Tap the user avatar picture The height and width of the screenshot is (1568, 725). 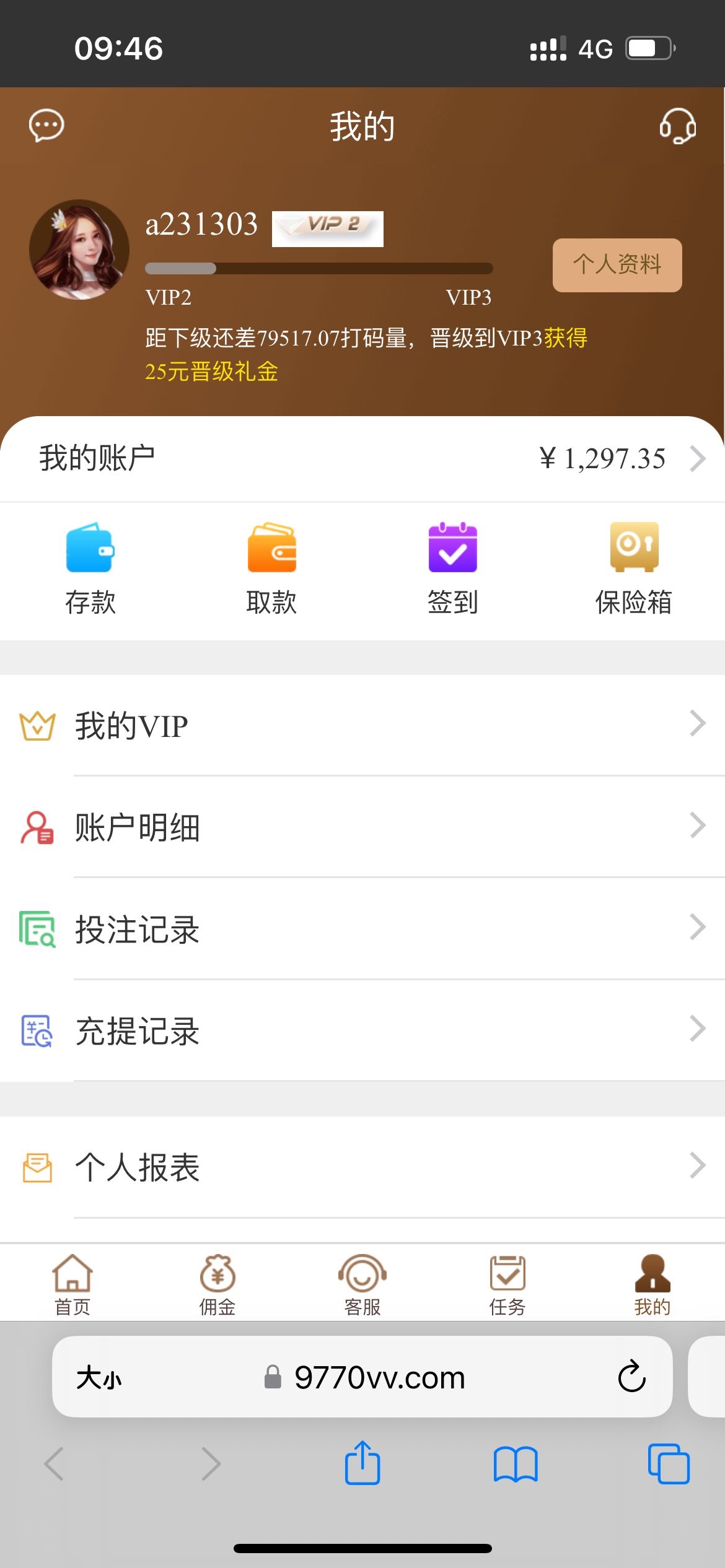pyautogui.click(x=79, y=250)
